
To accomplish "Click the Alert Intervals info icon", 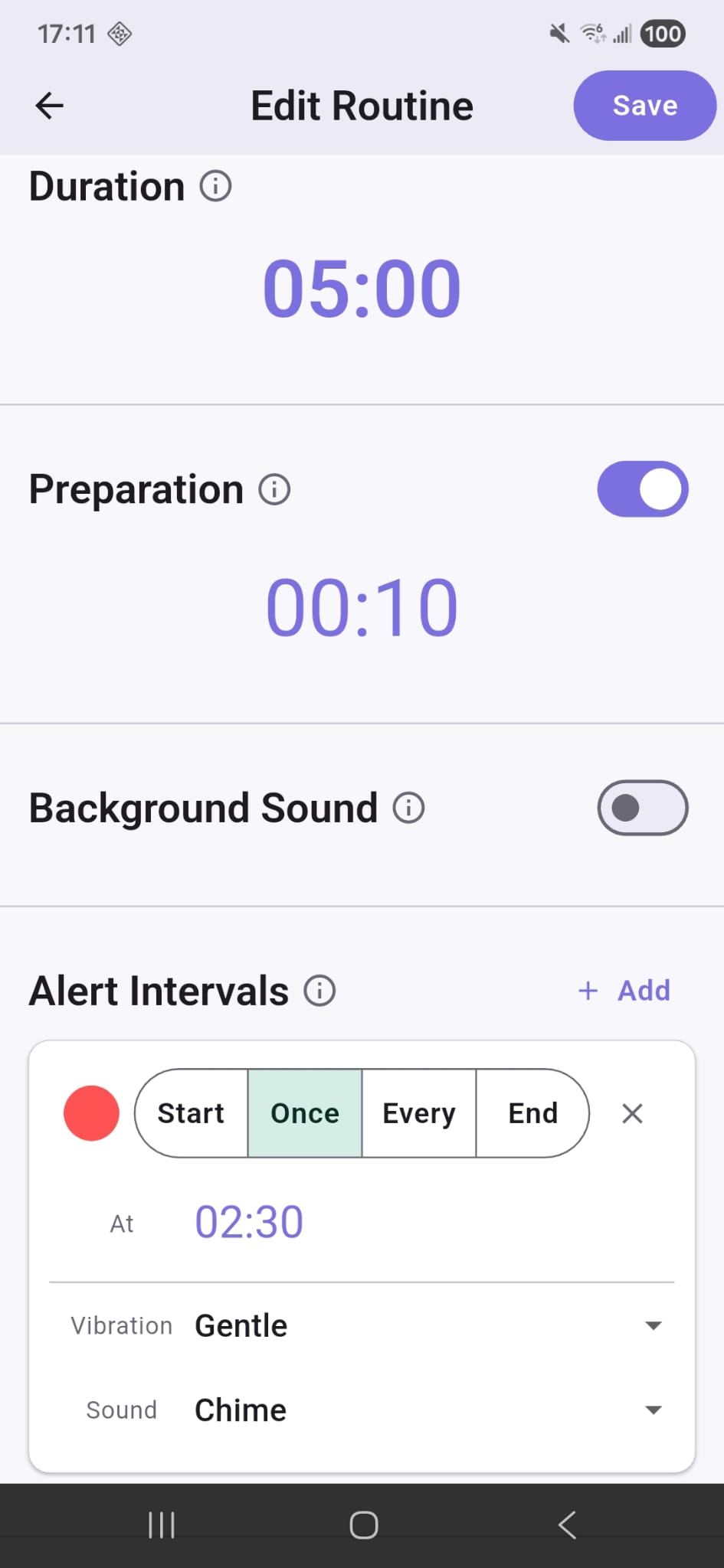I will click(x=319, y=990).
